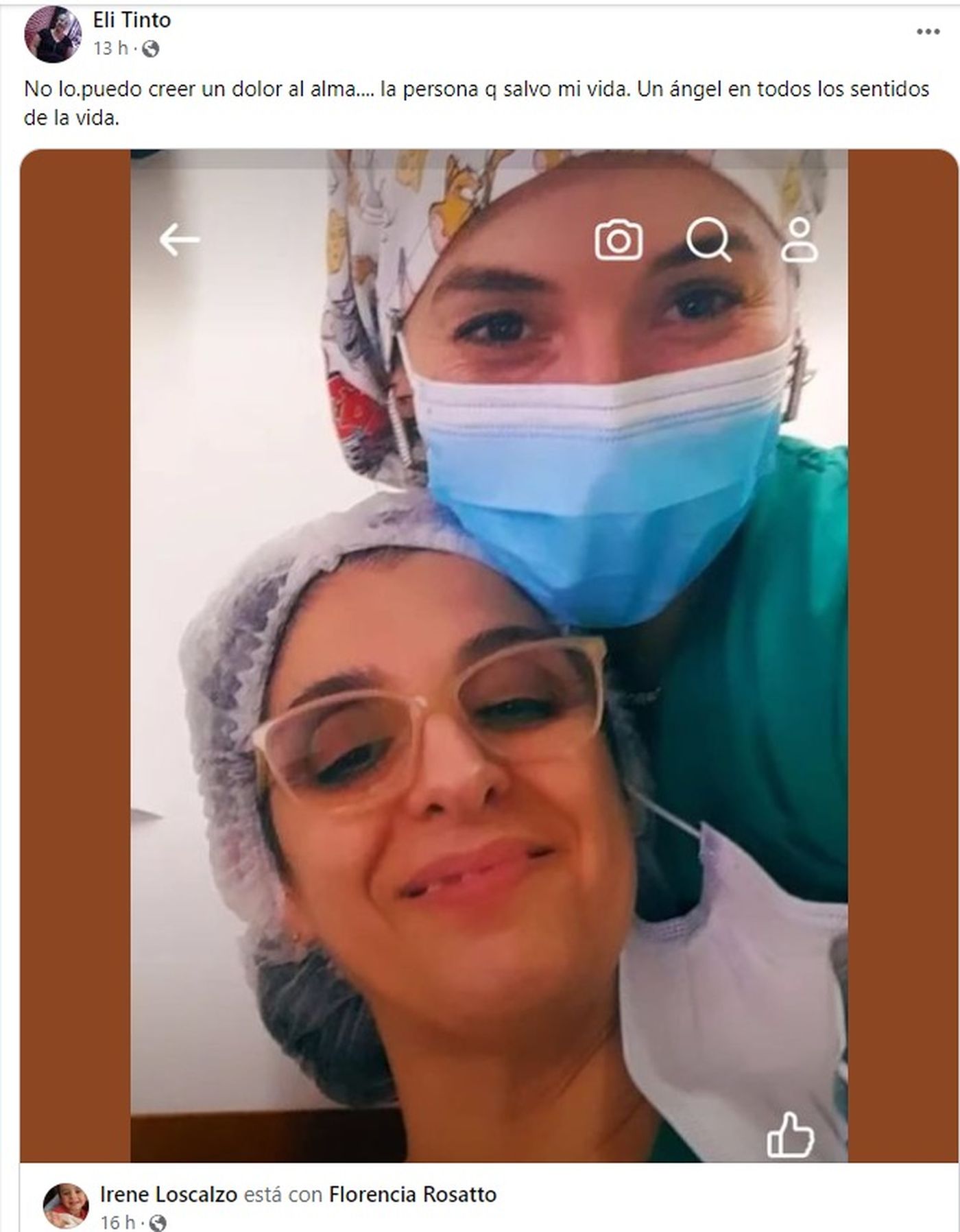View the shared photo in full

(x=488, y=652)
